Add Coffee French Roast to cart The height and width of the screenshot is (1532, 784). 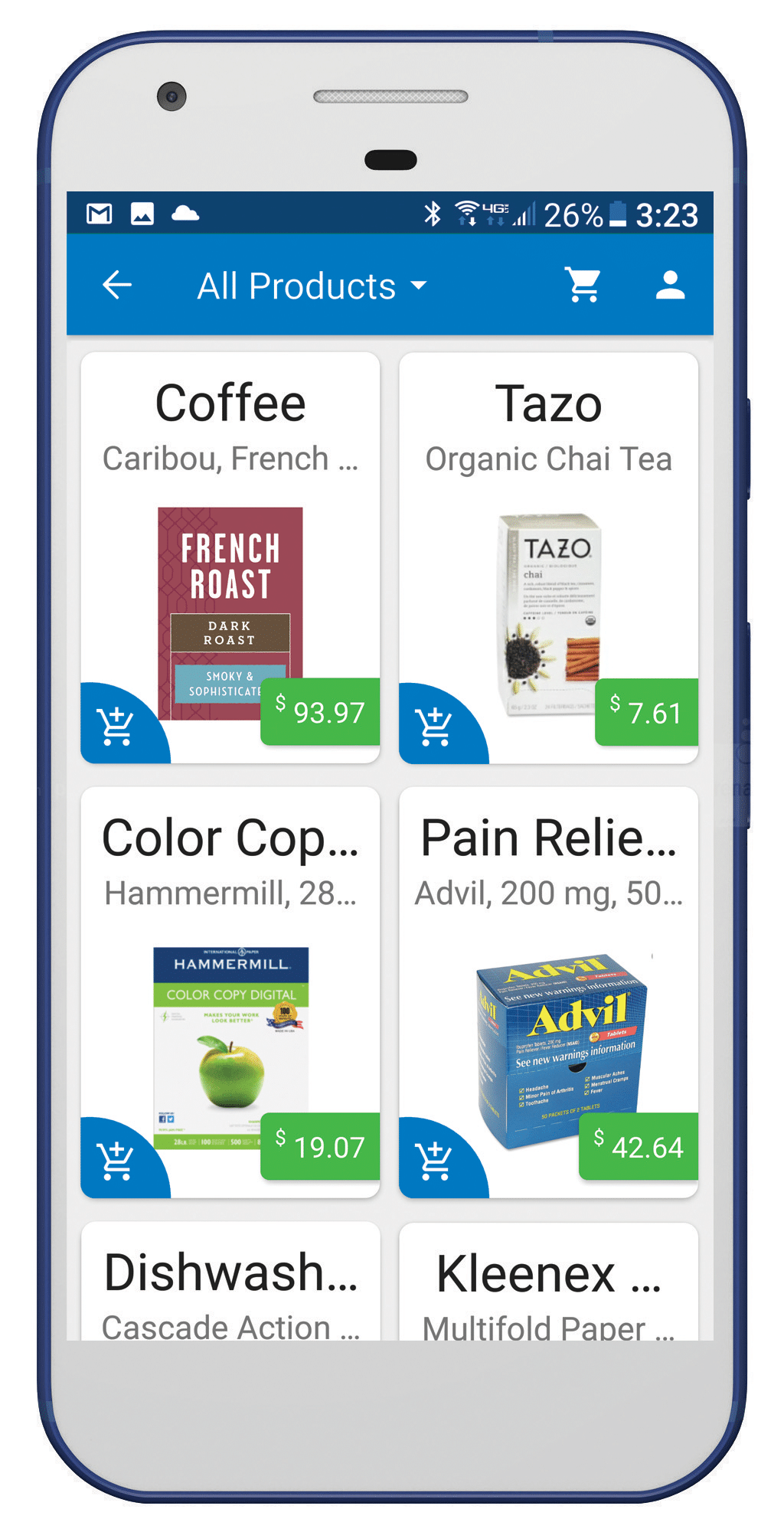coord(116,726)
